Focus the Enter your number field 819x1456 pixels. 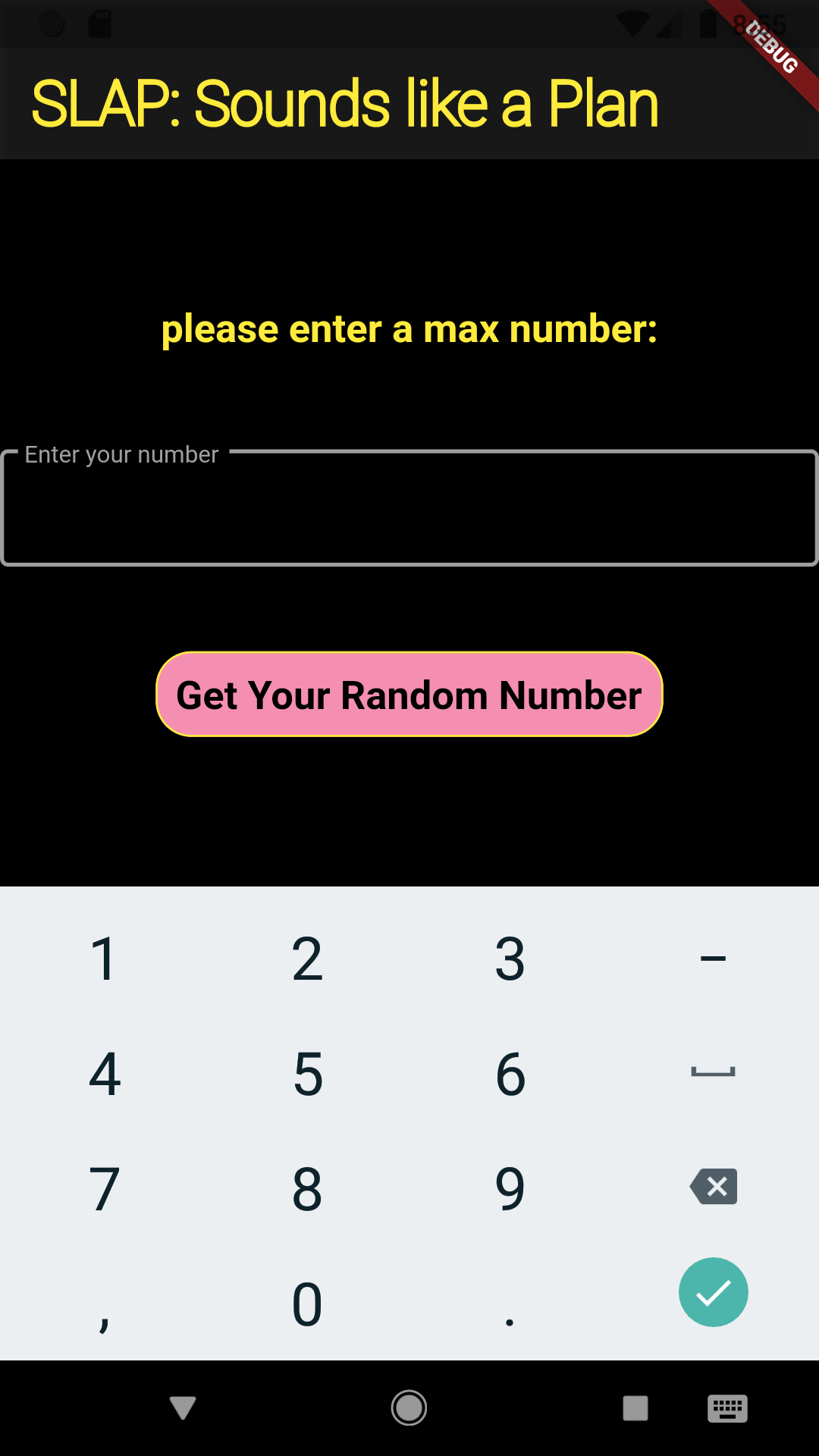409,508
